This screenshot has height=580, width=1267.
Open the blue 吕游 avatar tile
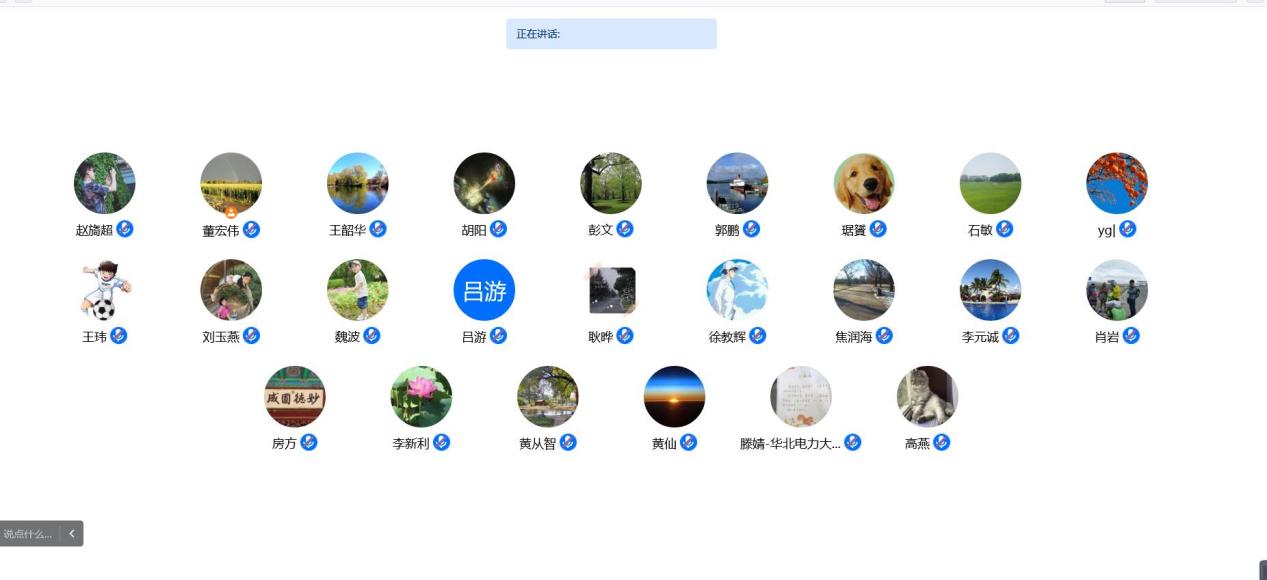tap(484, 290)
